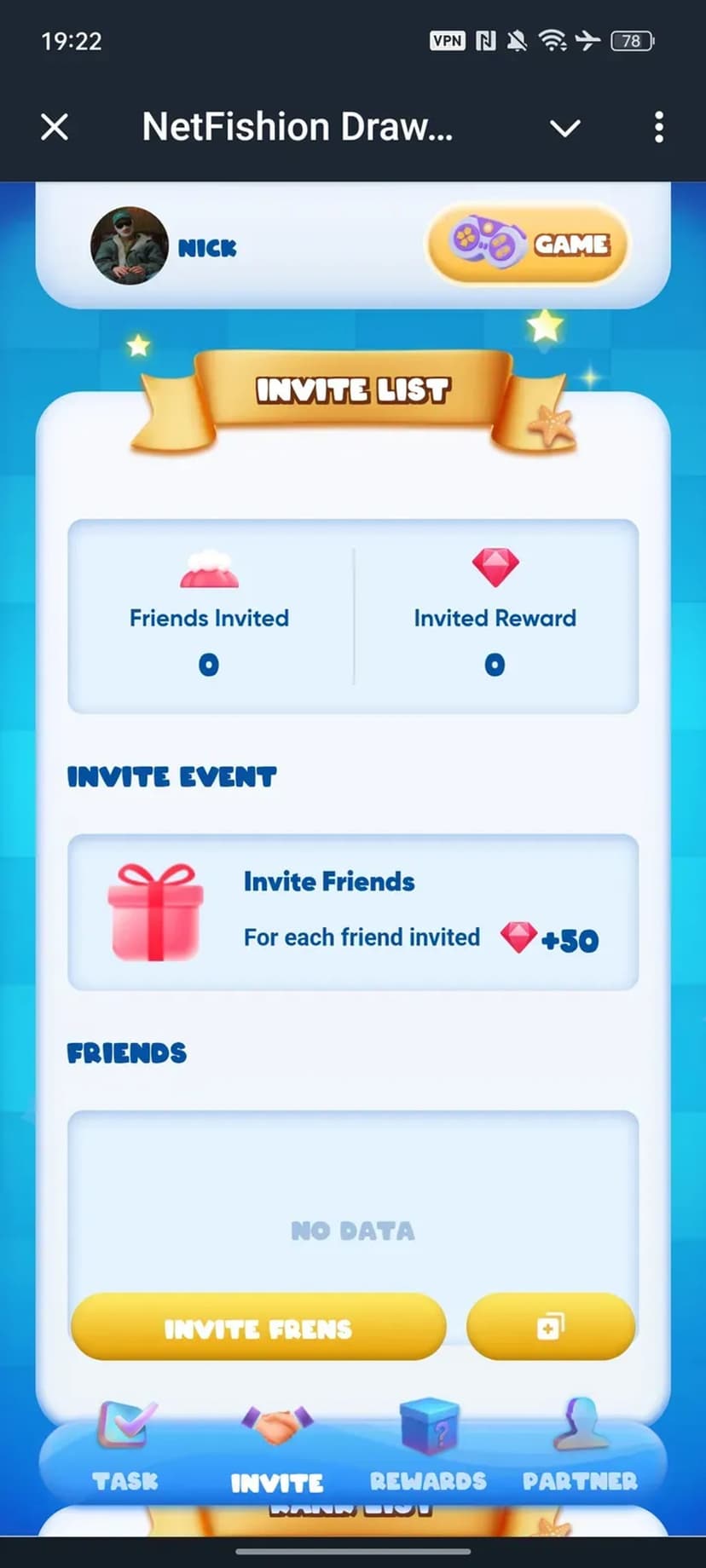Copy the invite link

(550, 1327)
